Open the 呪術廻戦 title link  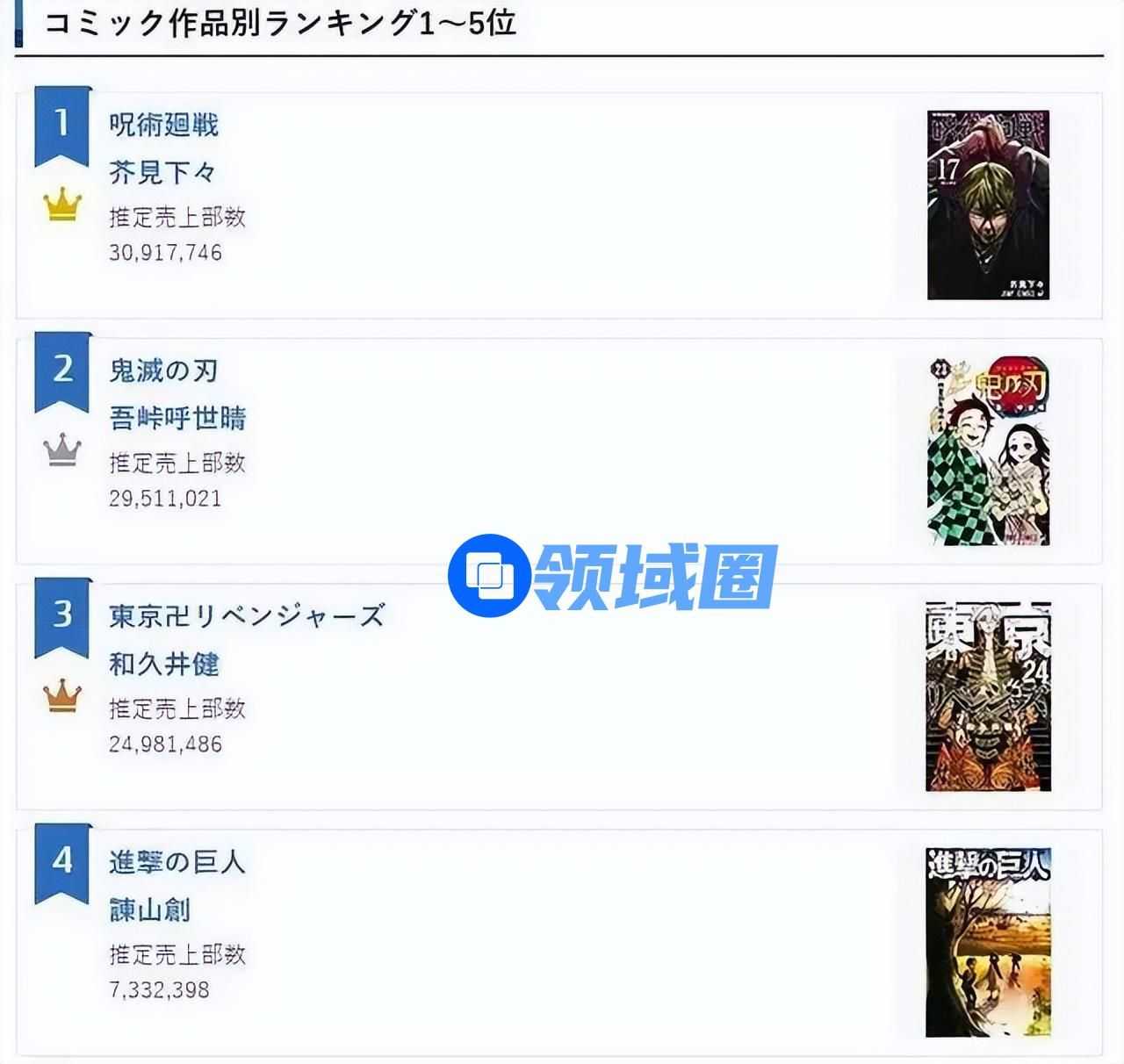(163, 125)
